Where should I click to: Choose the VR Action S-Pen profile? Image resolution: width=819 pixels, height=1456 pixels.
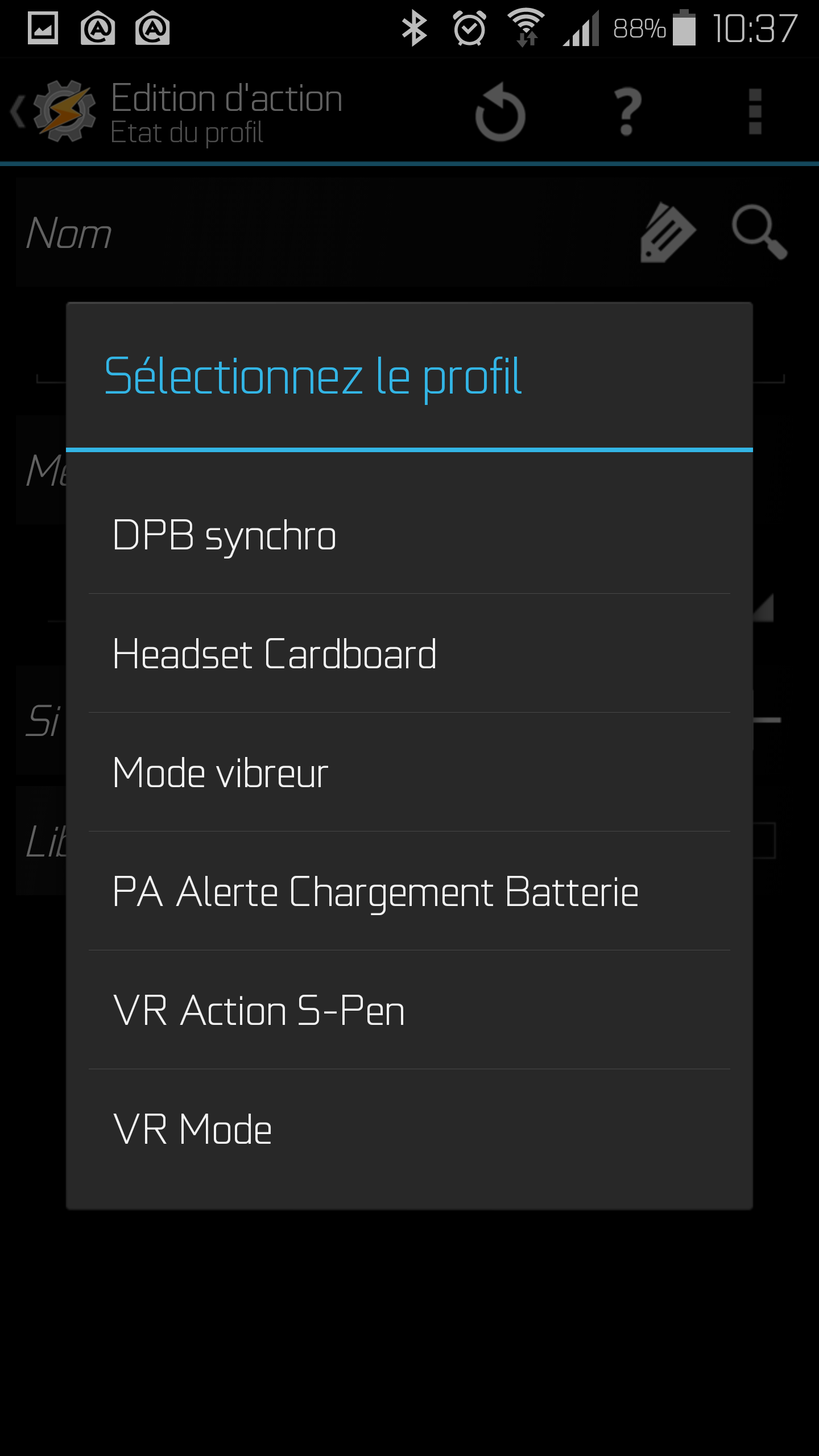pyautogui.click(x=408, y=1010)
